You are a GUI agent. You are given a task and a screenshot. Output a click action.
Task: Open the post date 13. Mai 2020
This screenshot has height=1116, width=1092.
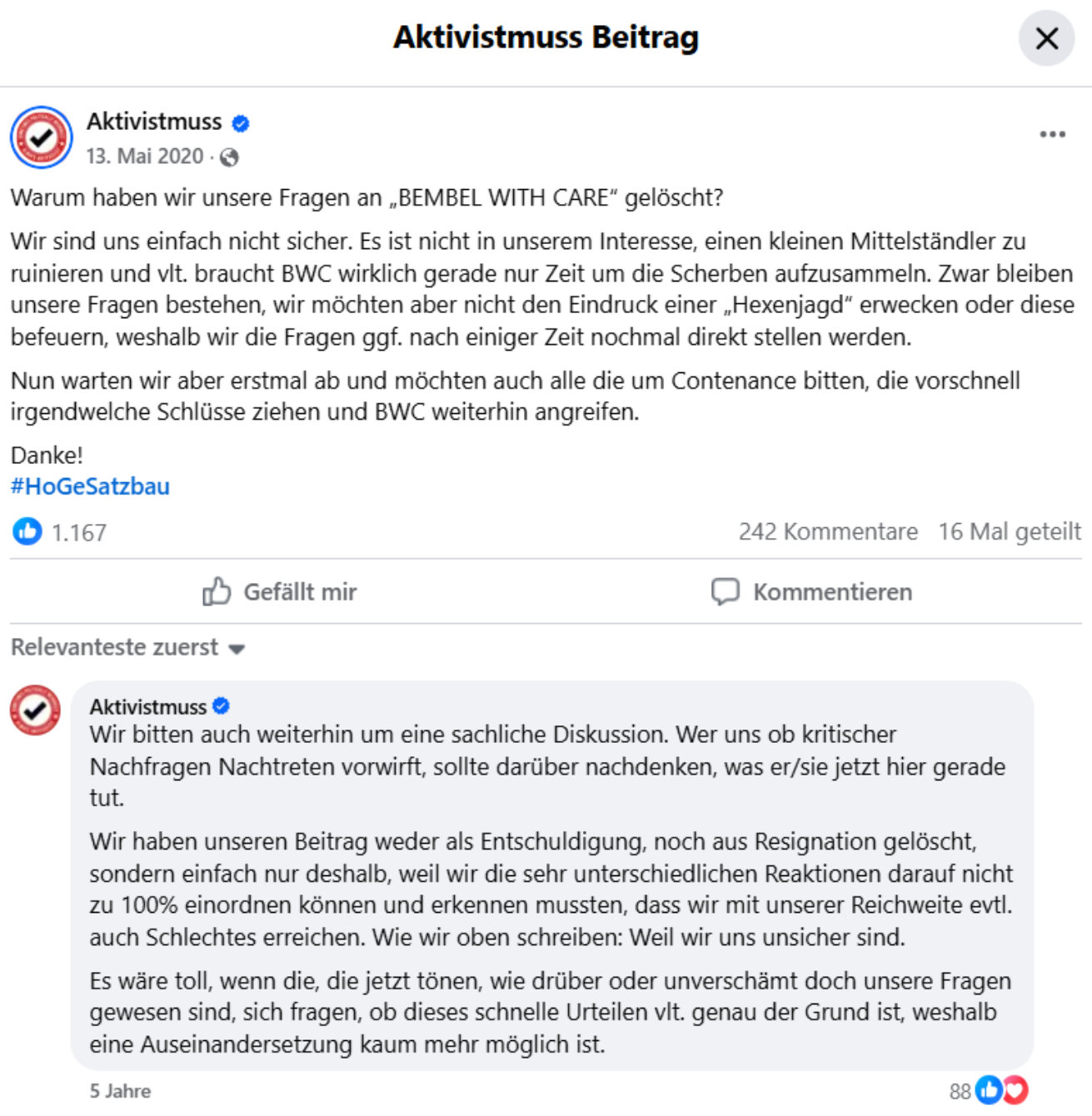point(145,157)
